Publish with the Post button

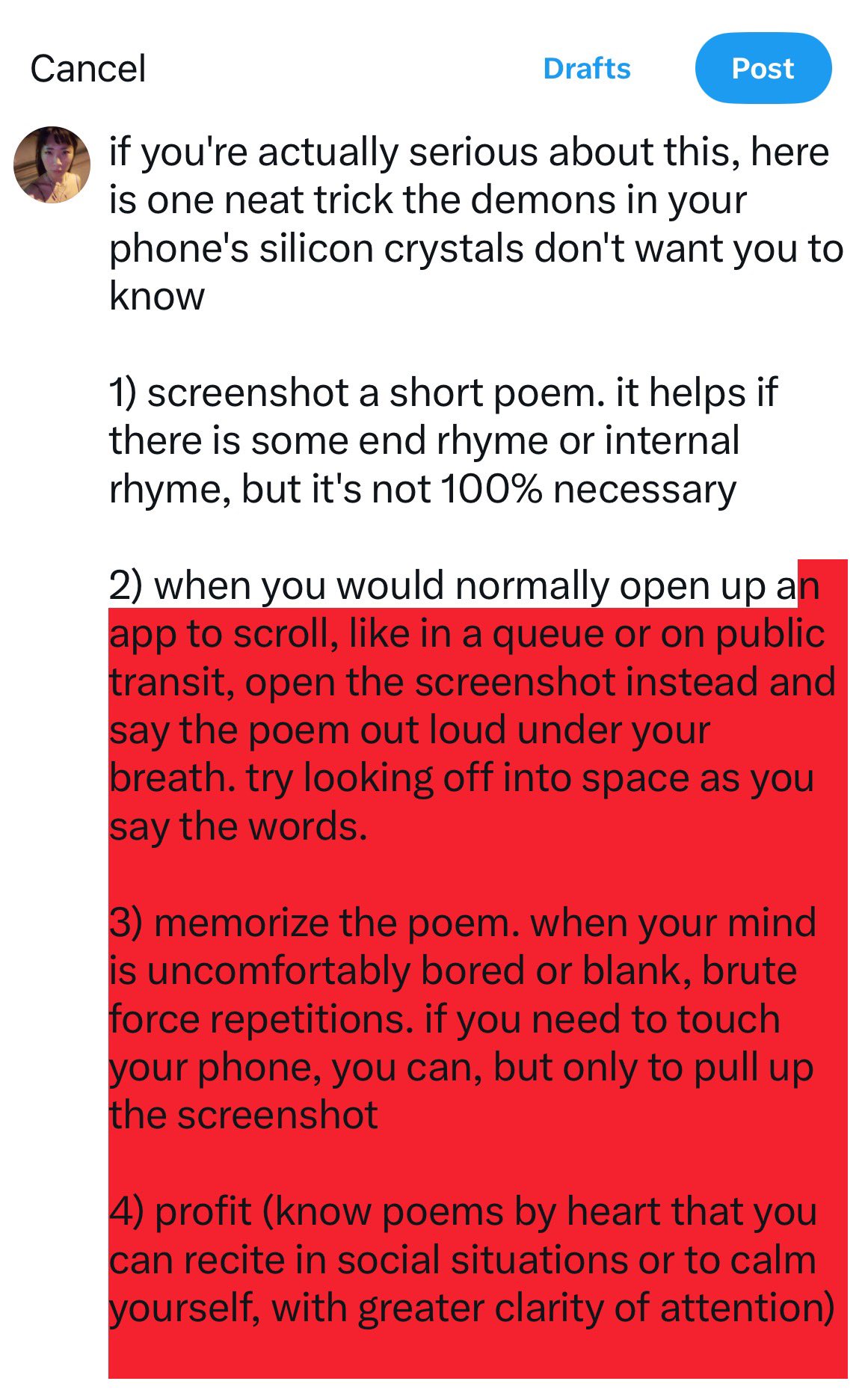click(x=763, y=69)
